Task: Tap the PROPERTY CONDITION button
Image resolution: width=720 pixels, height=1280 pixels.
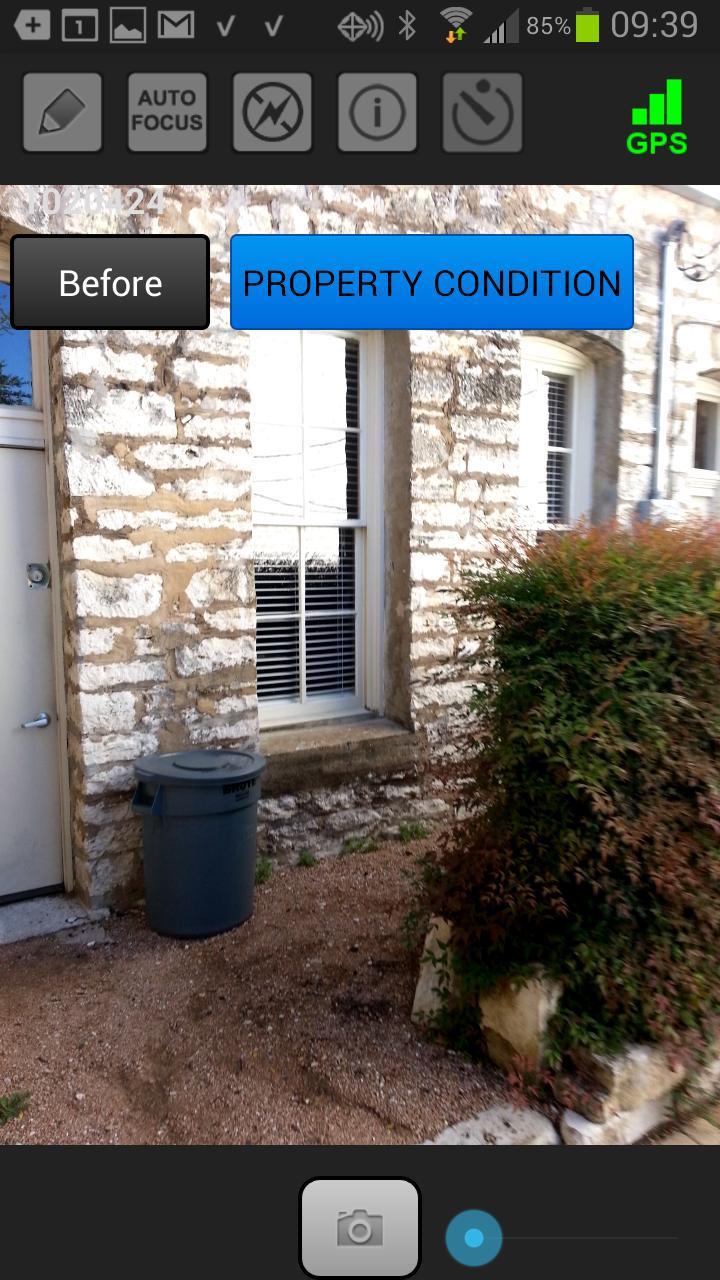Action: [432, 283]
